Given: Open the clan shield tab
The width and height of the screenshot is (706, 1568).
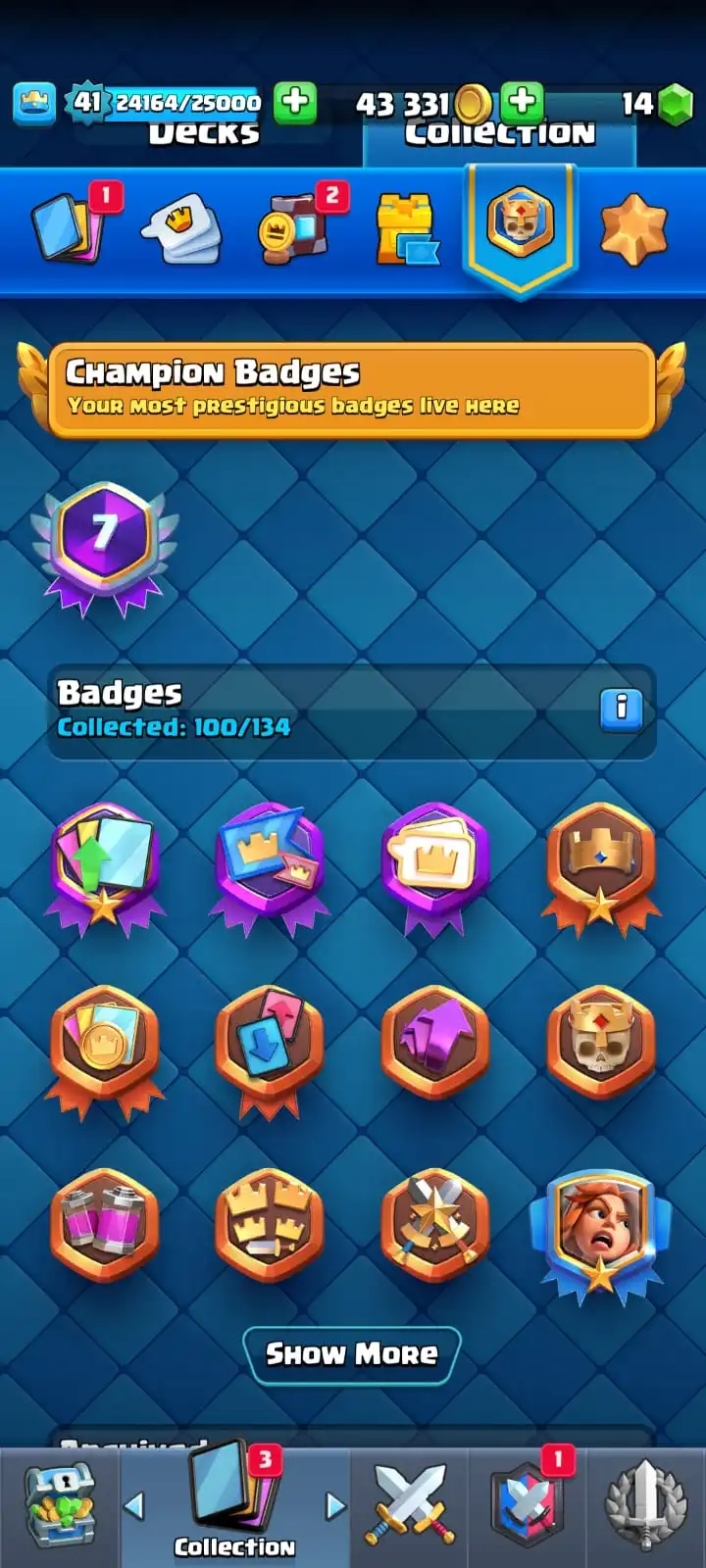Looking at the screenshot, I should point(528,1506).
